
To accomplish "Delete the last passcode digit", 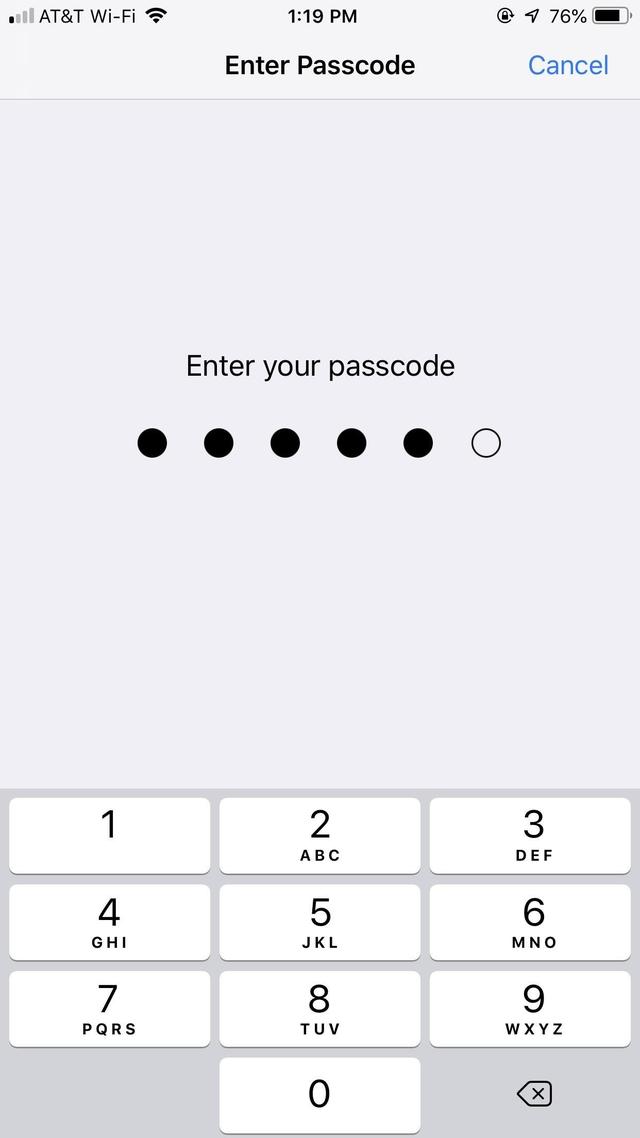I will [534, 1095].
